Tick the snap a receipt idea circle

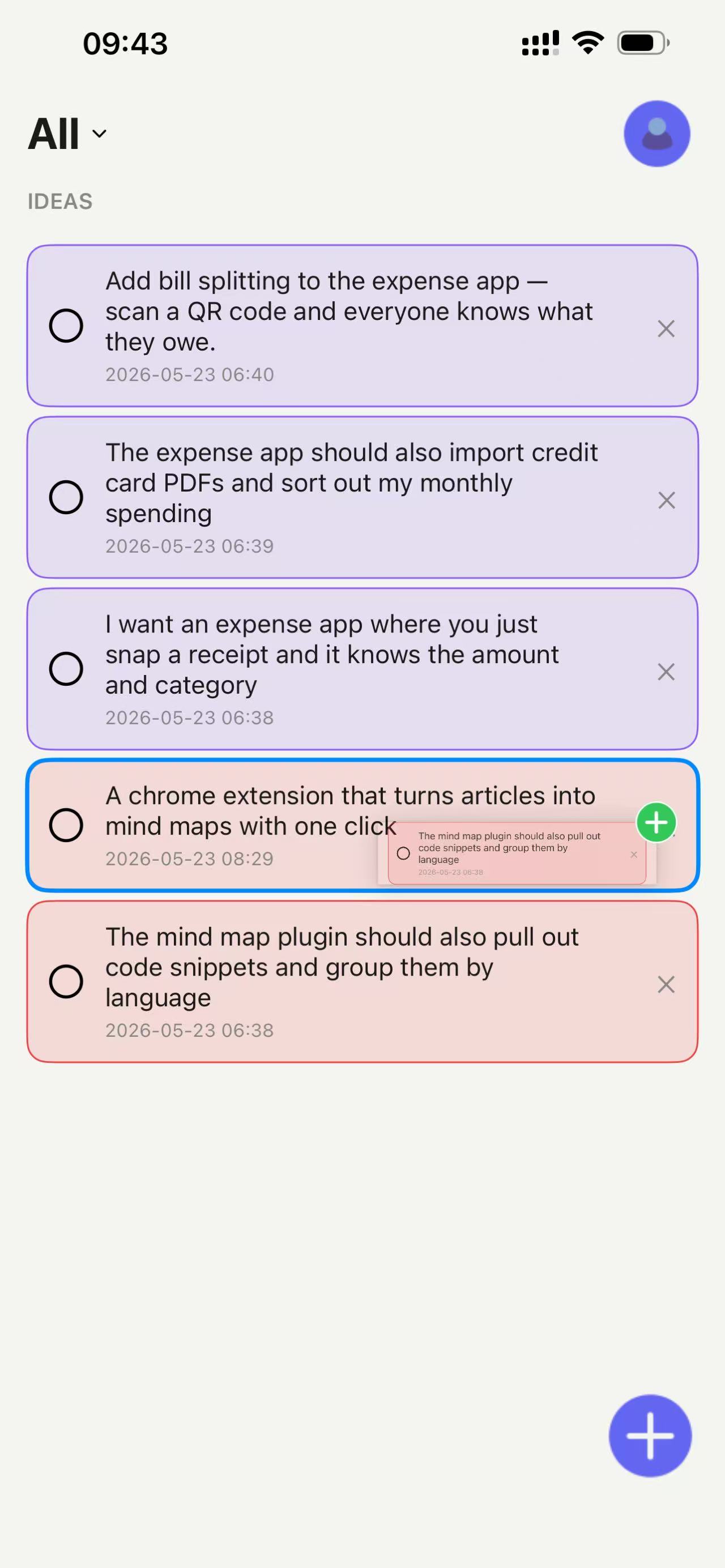(x=66, y=669)
